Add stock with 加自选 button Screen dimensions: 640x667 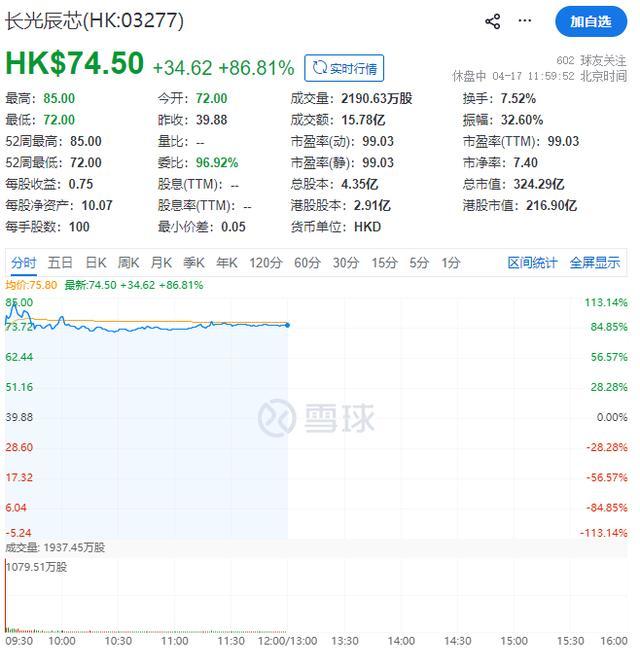click(x=591, y=21)
